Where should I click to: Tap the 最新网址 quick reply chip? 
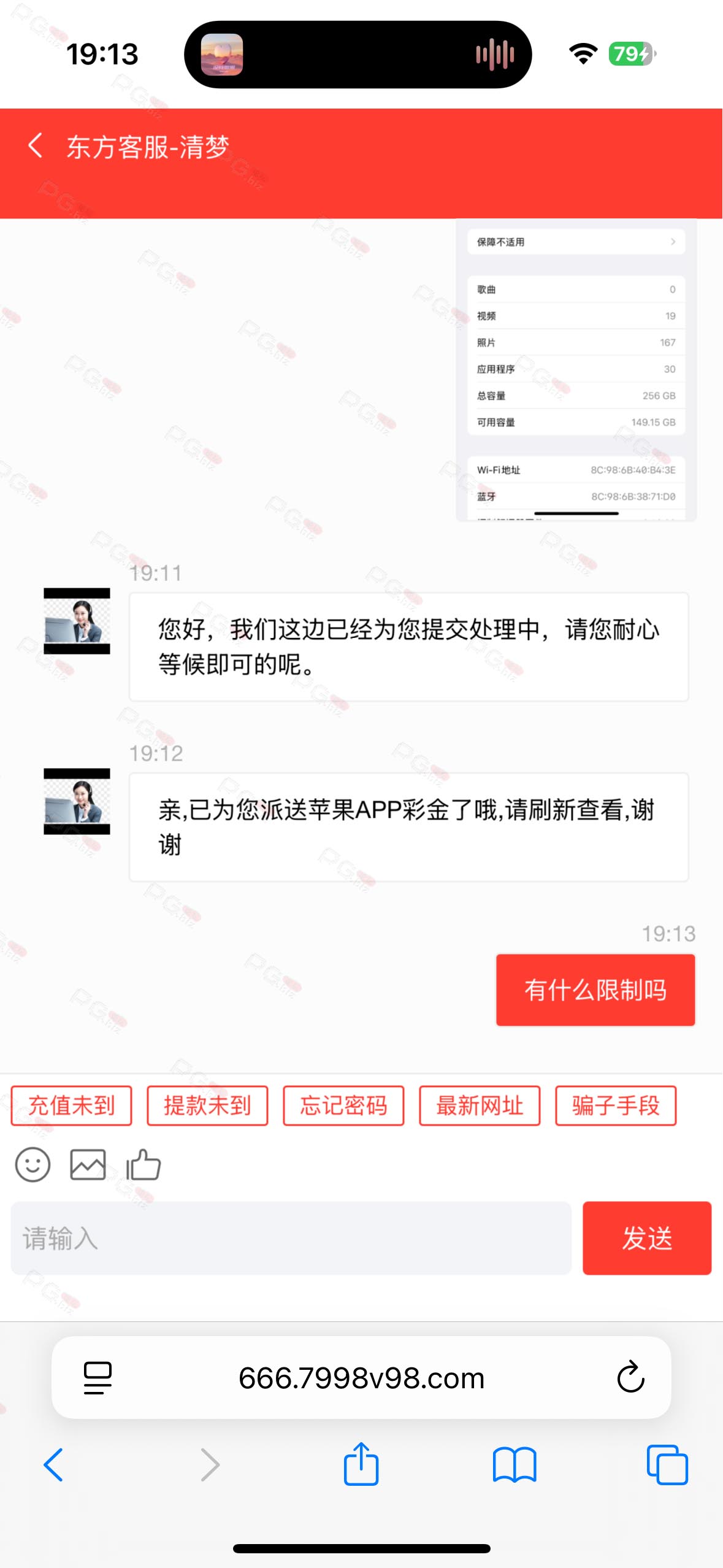tap(480, 1105)
